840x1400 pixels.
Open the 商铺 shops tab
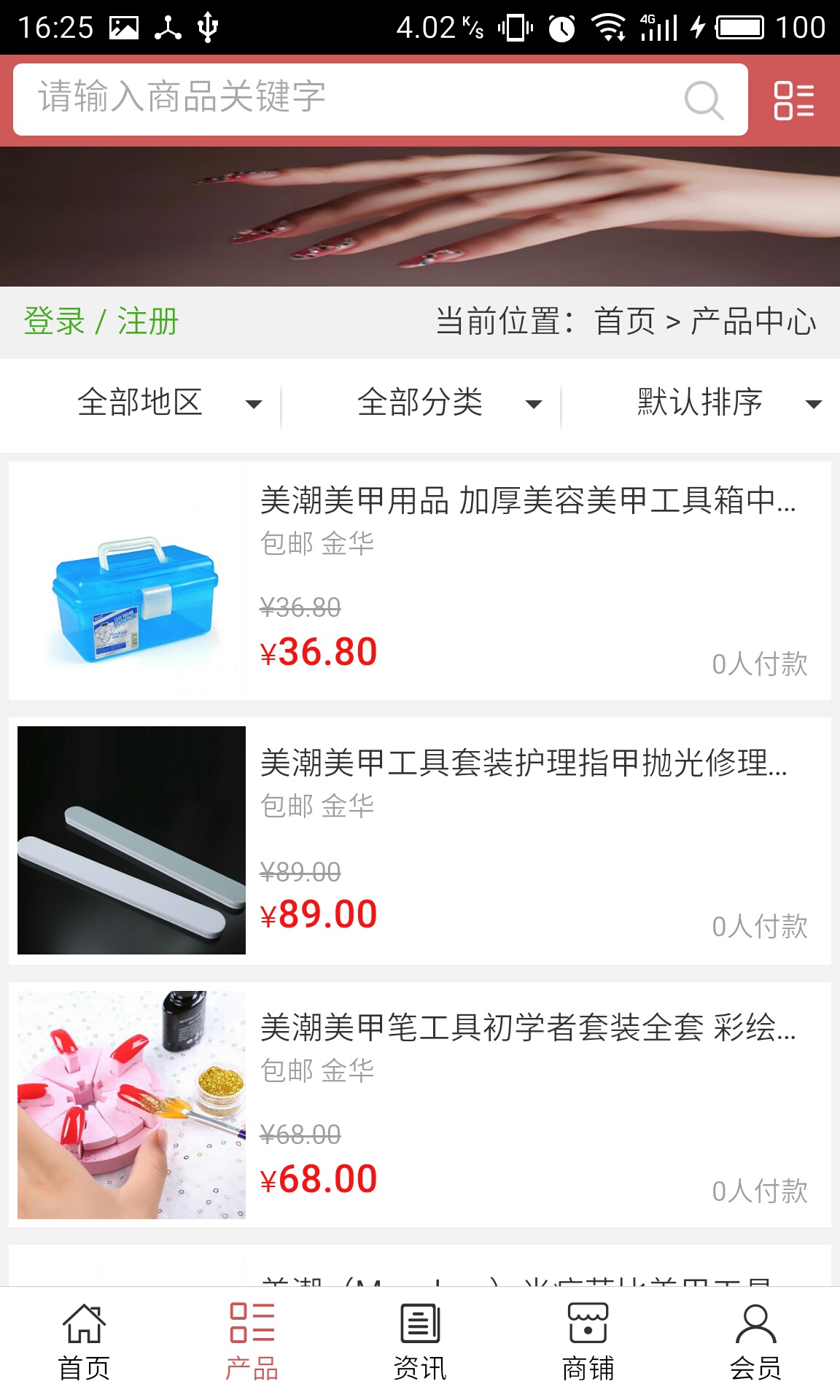(x=588, y=1343)
